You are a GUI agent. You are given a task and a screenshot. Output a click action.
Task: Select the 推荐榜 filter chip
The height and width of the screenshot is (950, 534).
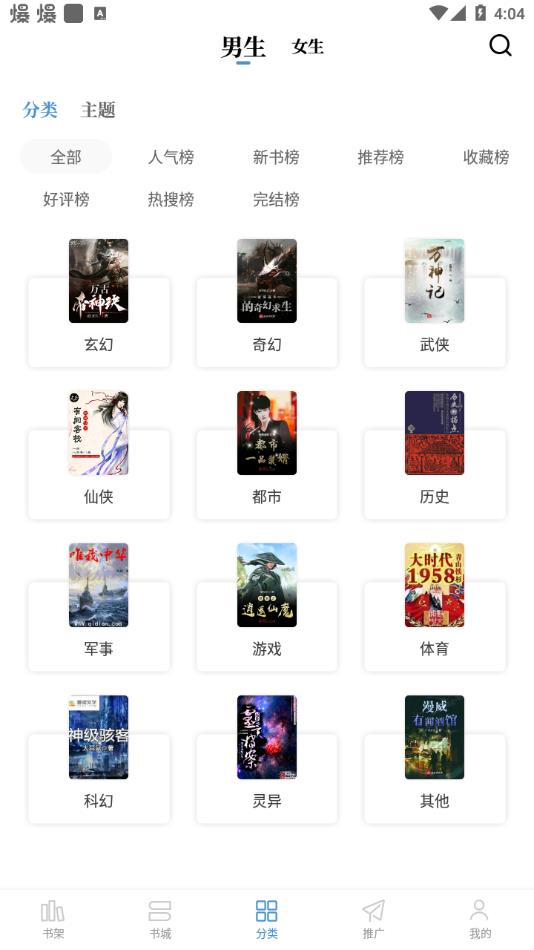pos(381,157)
